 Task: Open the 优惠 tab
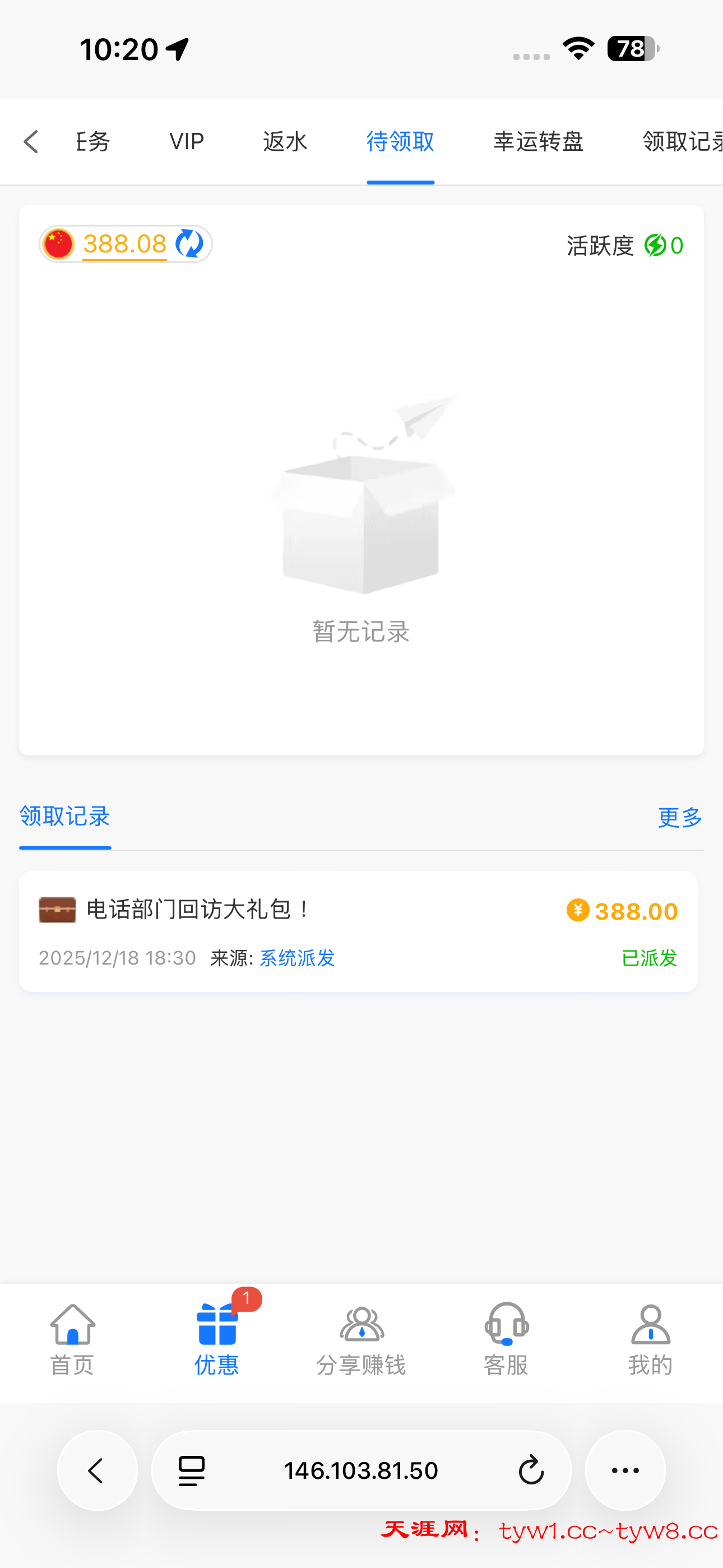tap(217, 1339)
